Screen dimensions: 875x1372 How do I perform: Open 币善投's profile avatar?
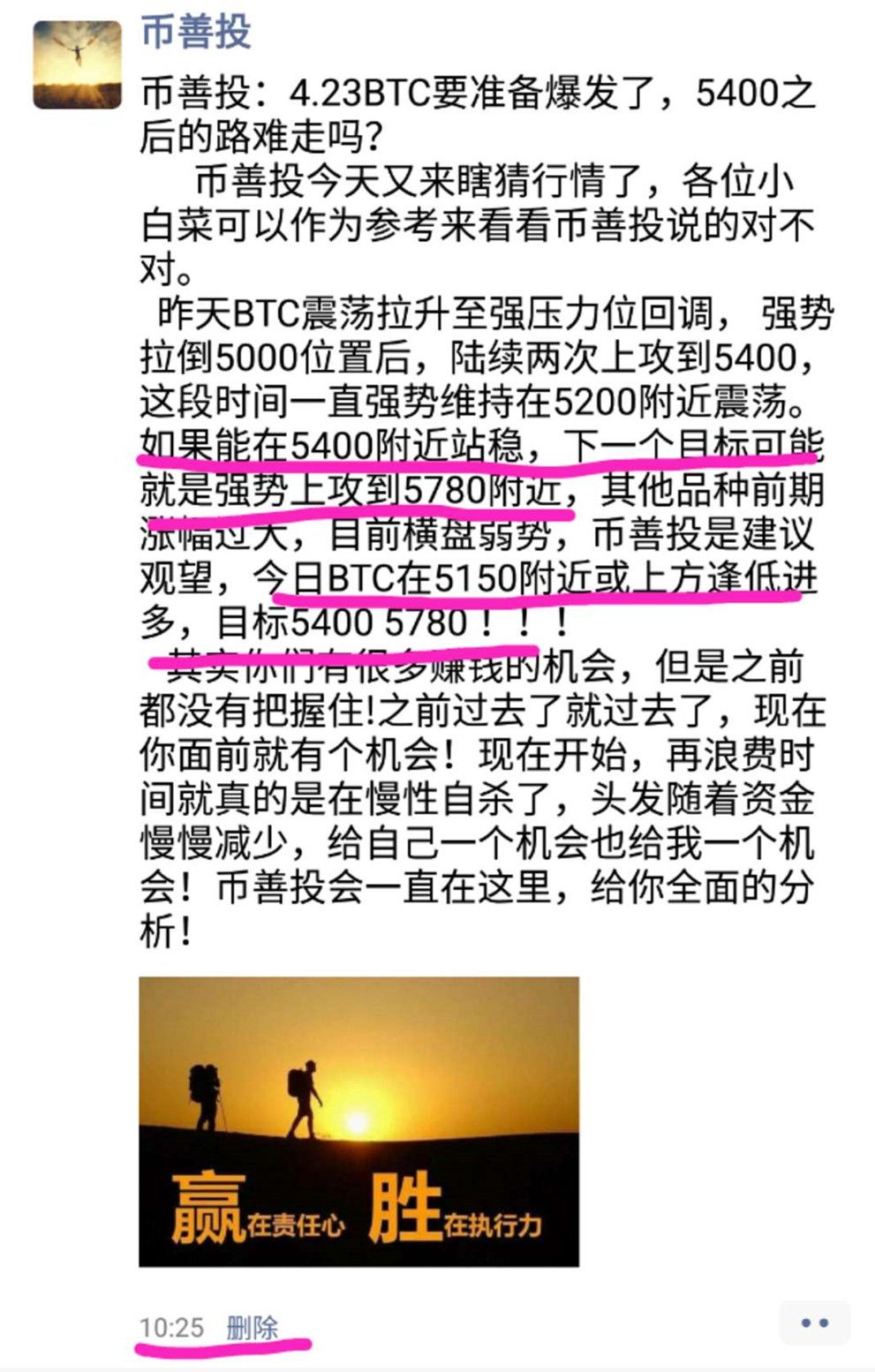77,64
